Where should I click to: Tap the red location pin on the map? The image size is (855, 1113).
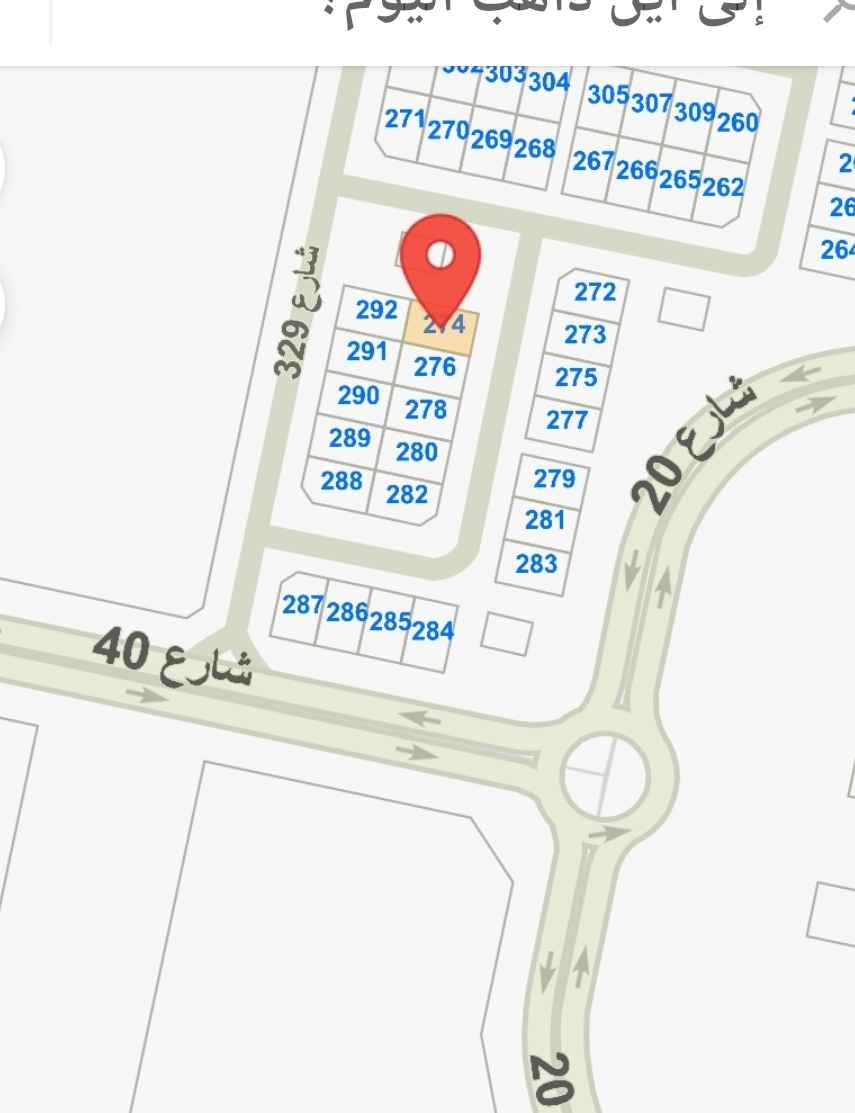(x=440, y=259)
